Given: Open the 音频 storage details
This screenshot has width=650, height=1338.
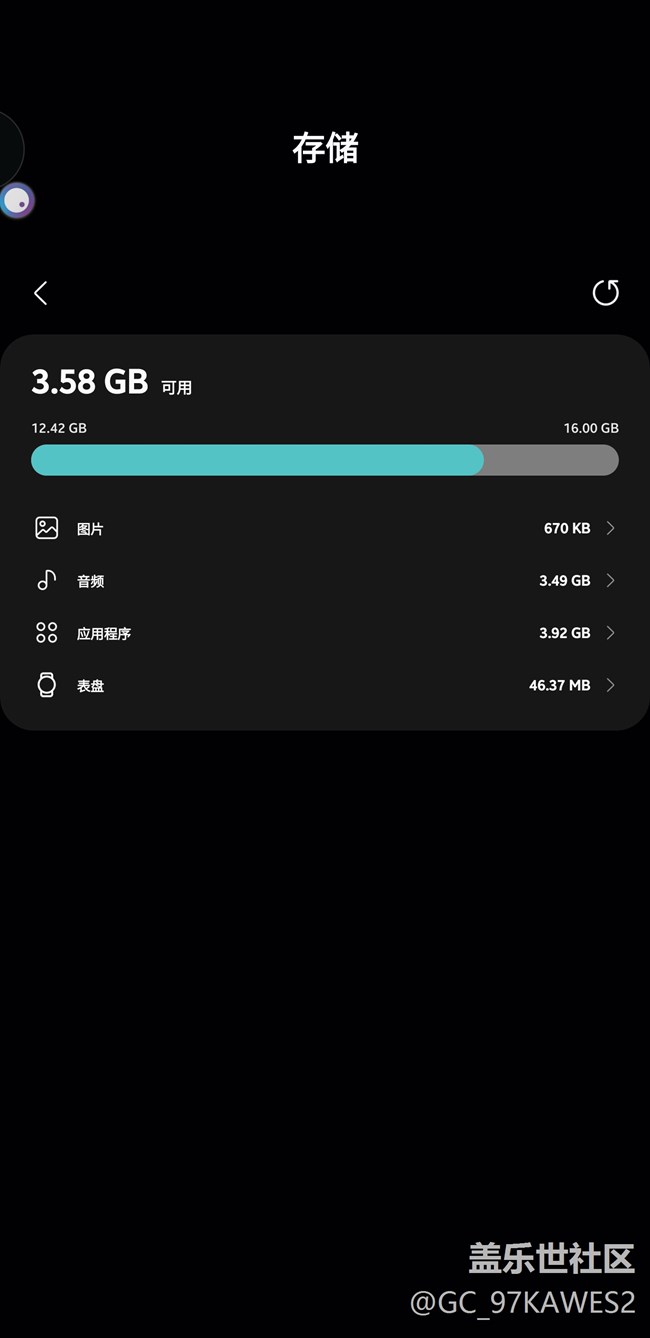Looking at the screenshot, I should pos(324,581).
